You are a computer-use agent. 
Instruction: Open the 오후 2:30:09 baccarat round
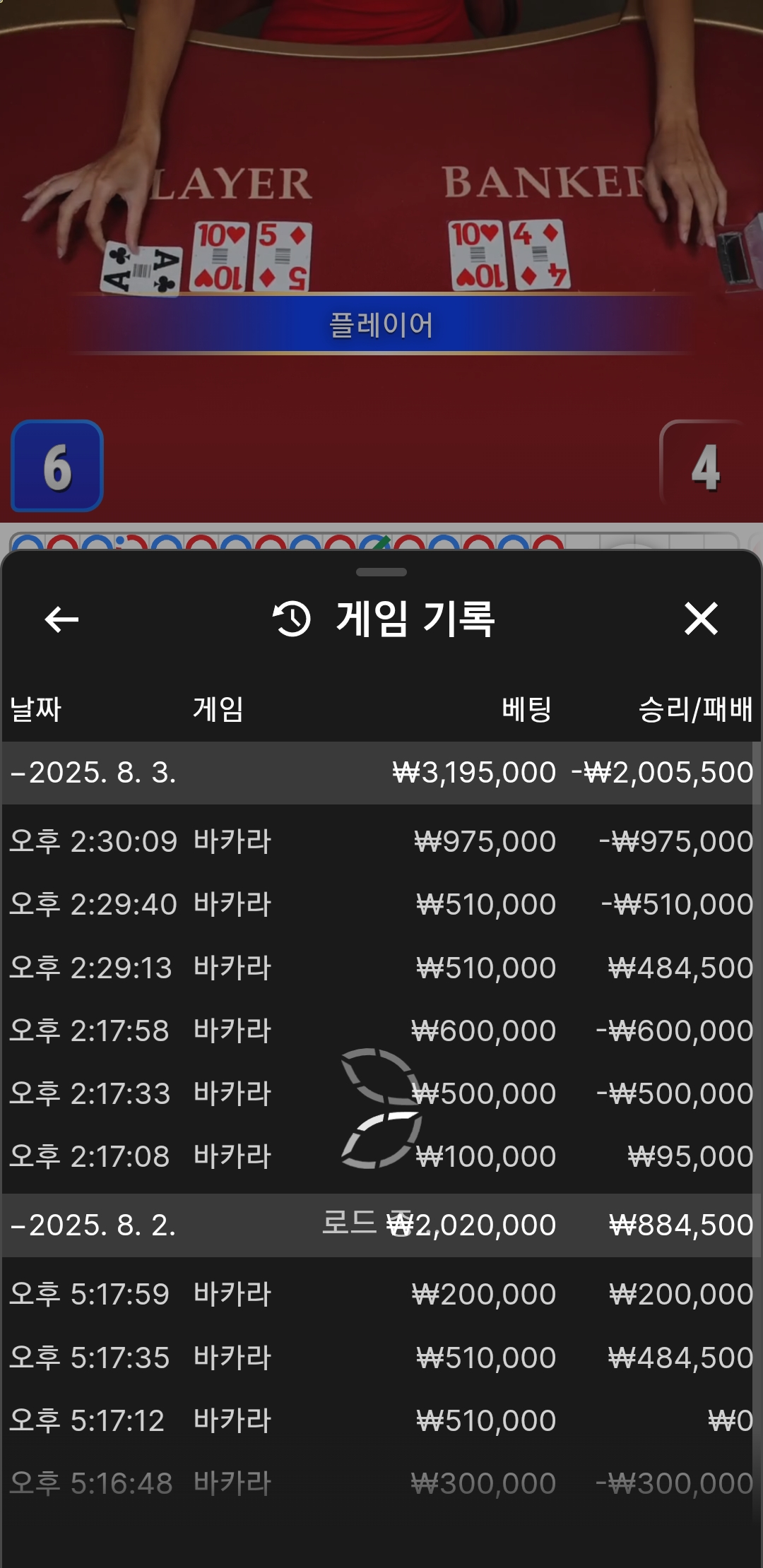[381, 841]
